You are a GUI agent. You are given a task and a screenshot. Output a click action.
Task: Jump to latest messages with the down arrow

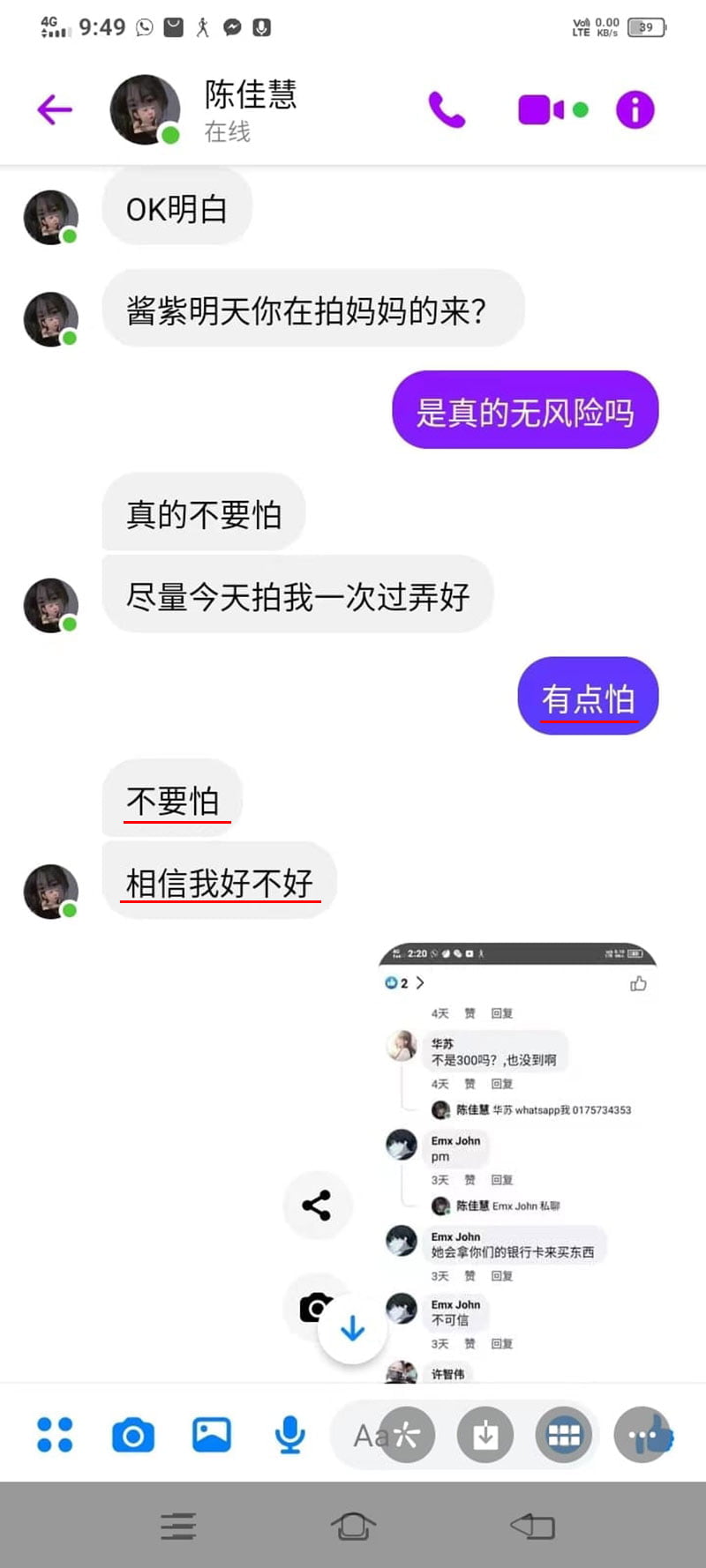[352, 1328]
